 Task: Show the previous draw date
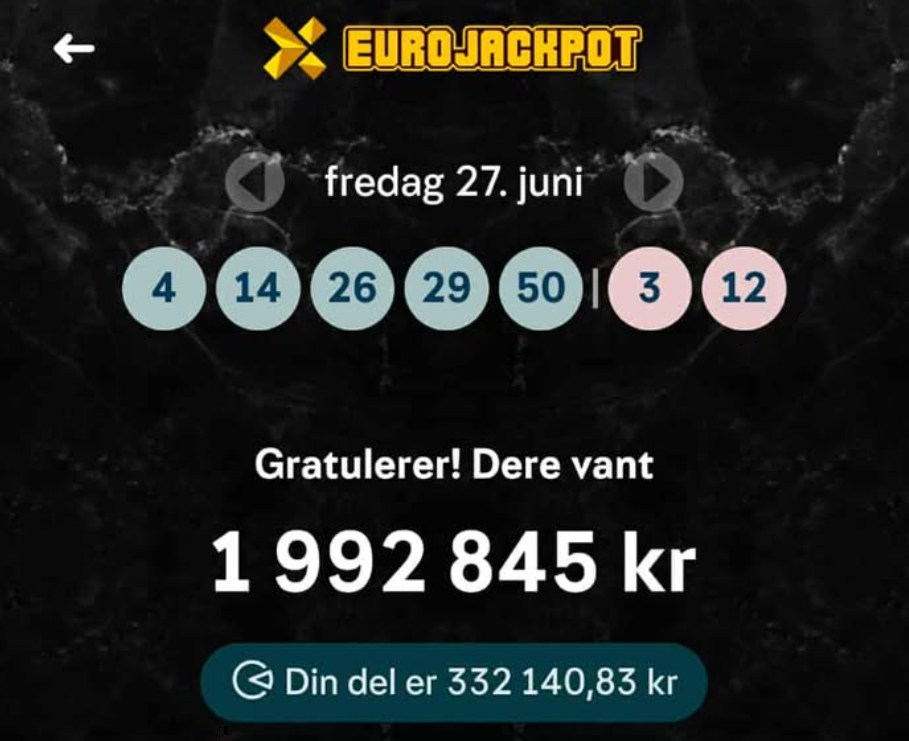pos(254,184)
